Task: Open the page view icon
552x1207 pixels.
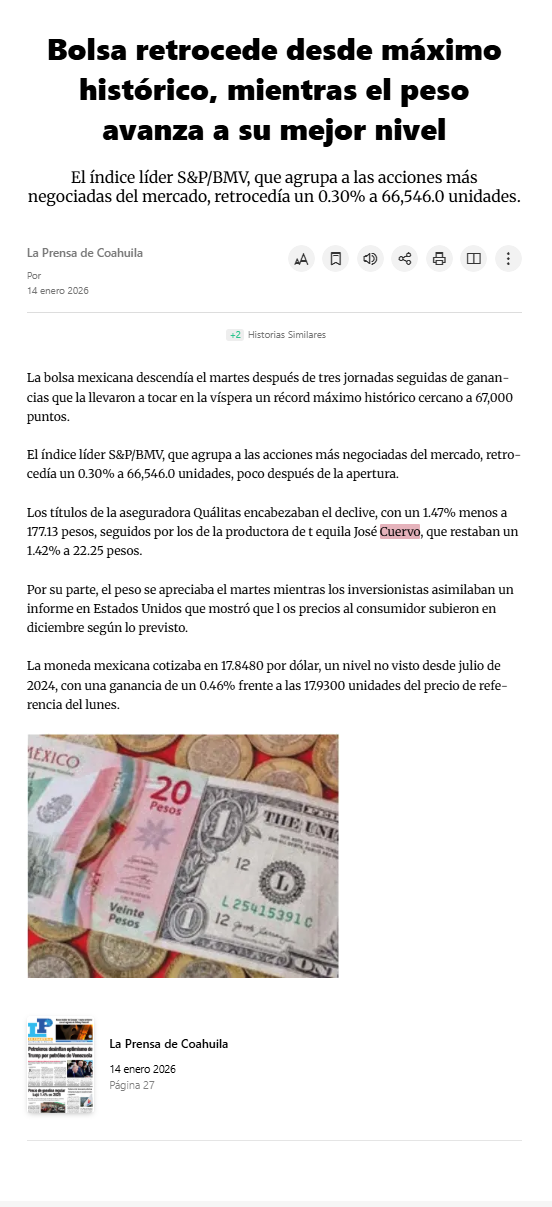Action: [x=474, y=259]
